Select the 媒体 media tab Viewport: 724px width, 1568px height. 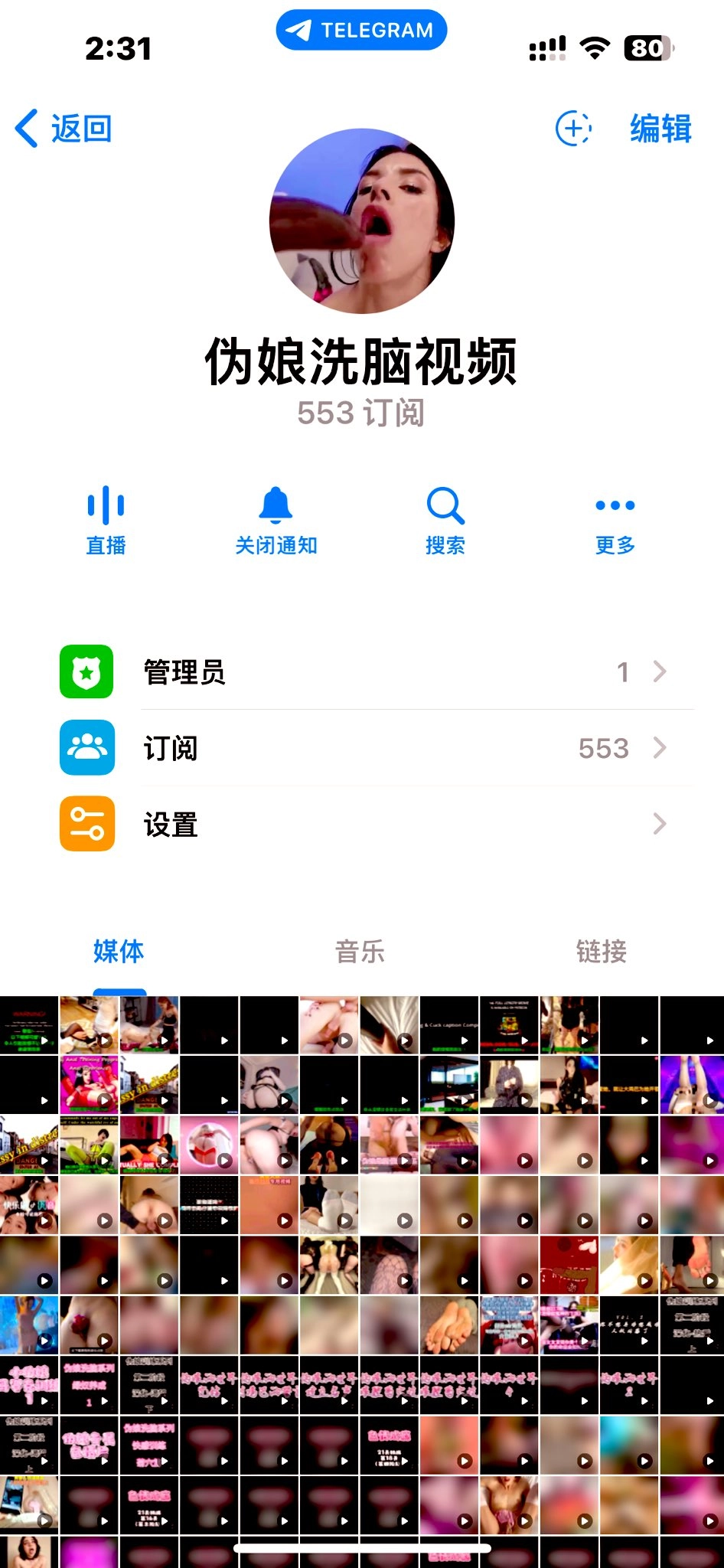click(x=119, y=952)
